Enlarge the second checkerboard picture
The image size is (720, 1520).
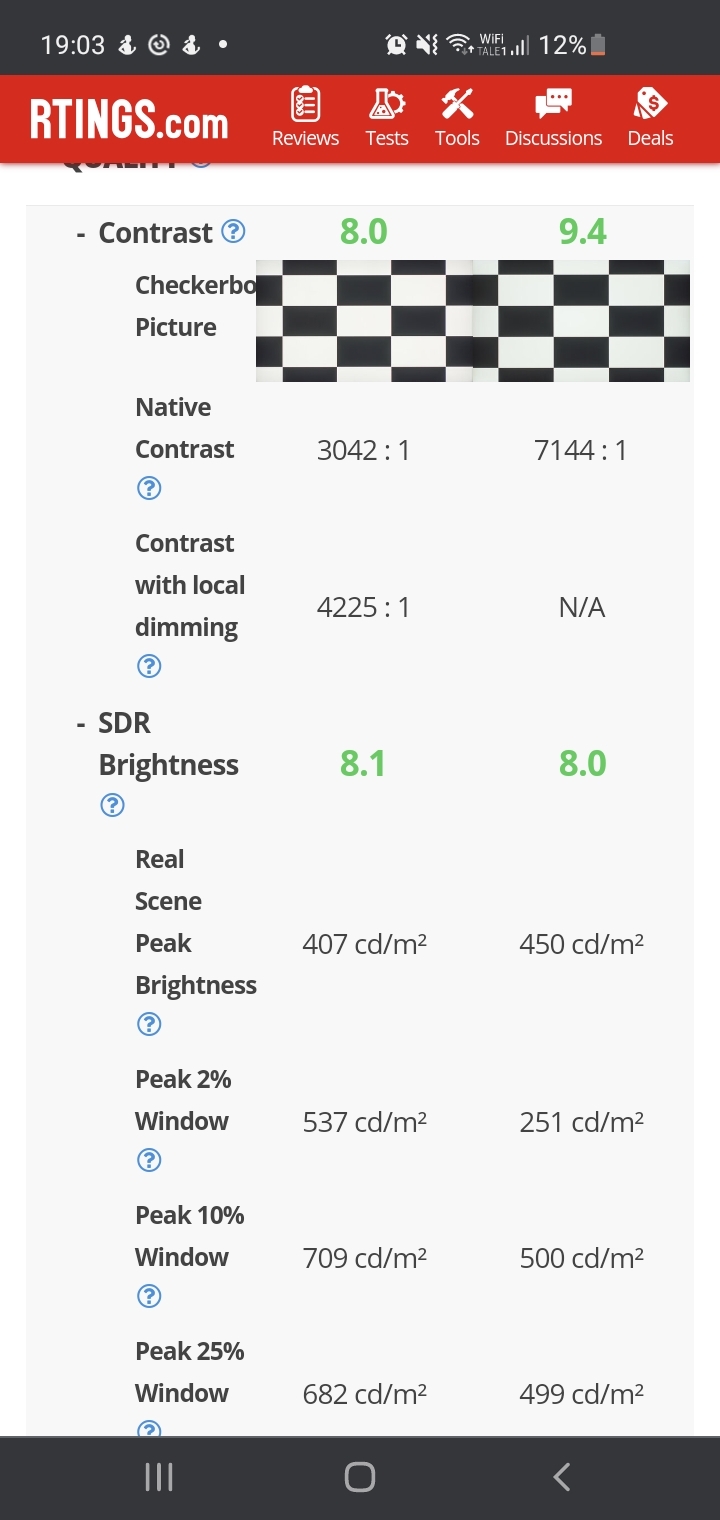tap(582, 321)
